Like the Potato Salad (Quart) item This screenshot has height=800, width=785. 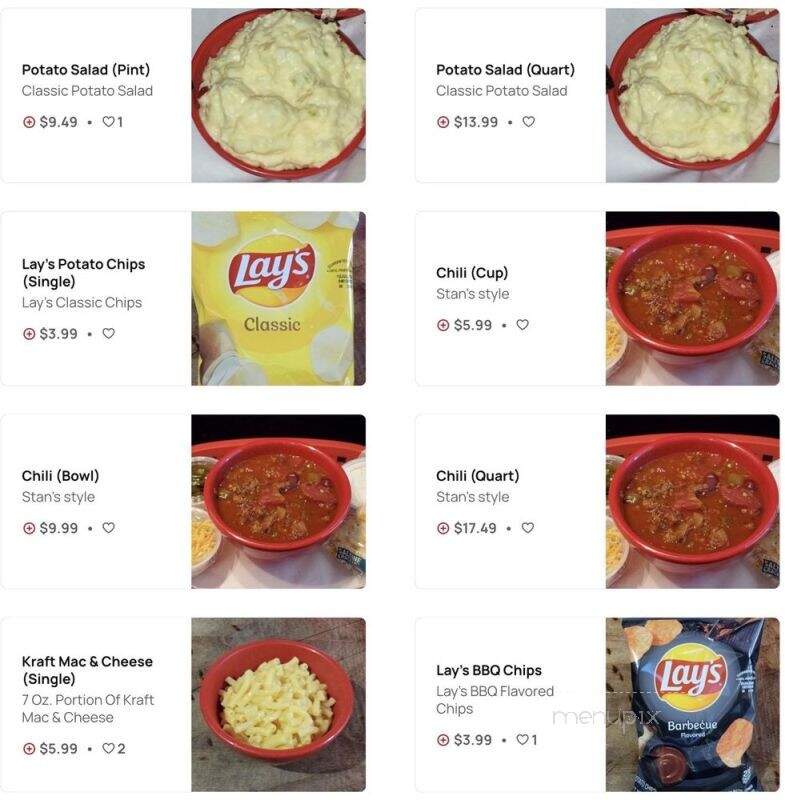coord(528,122)
